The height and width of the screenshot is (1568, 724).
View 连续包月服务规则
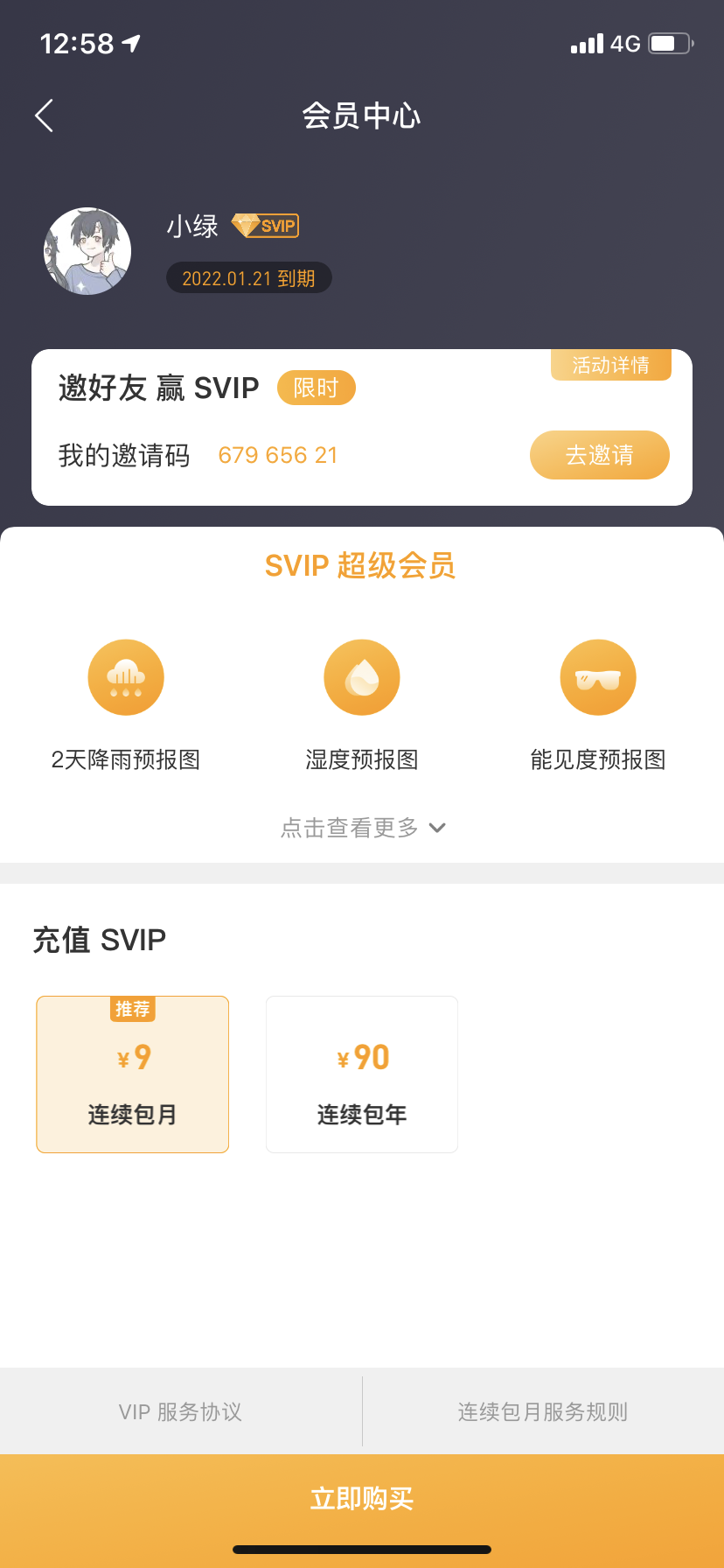click(x=542, y=1411)
